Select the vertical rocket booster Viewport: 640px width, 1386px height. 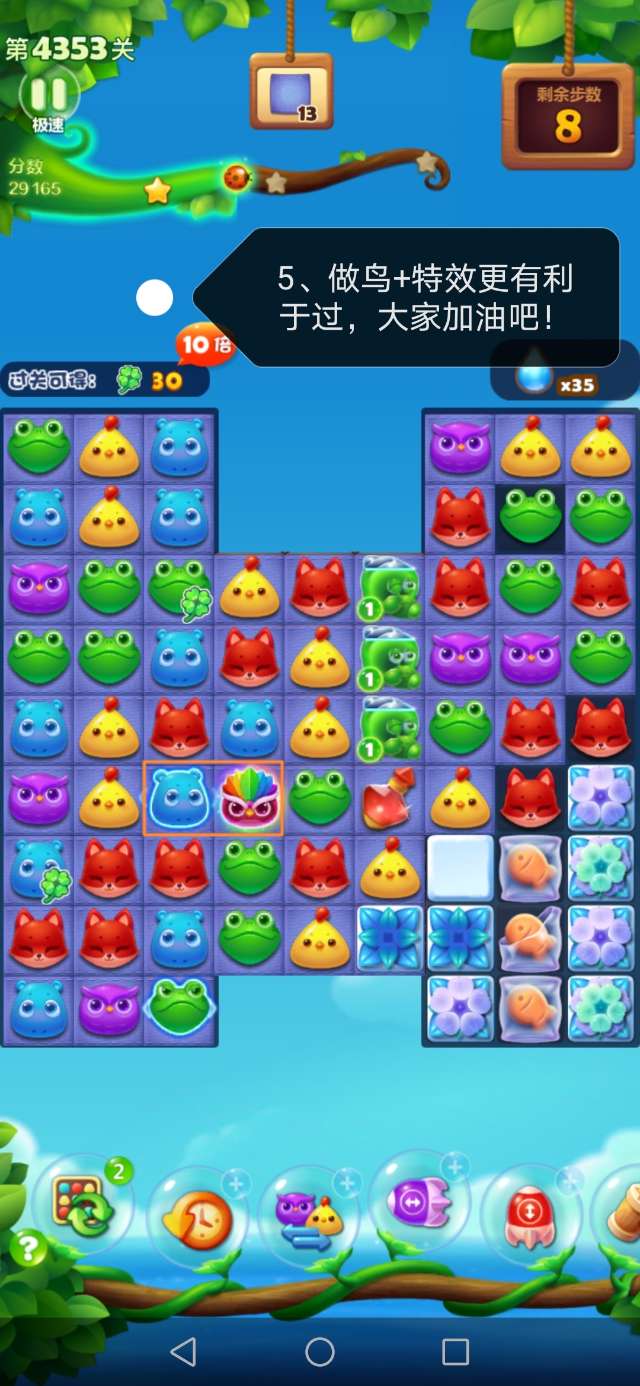(529, 1217)
